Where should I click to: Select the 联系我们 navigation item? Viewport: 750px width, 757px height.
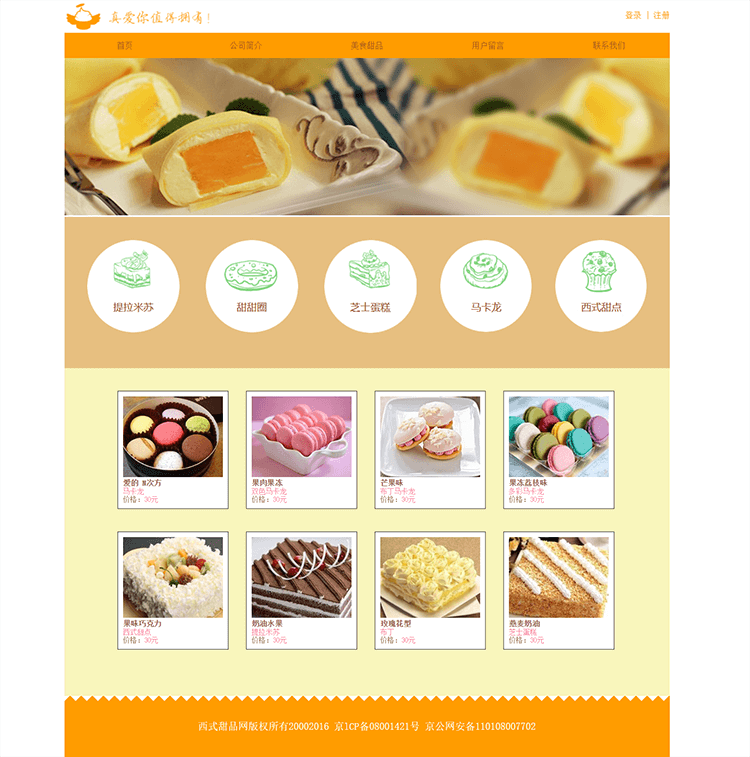pyautogui.click(x=609, y=45)
